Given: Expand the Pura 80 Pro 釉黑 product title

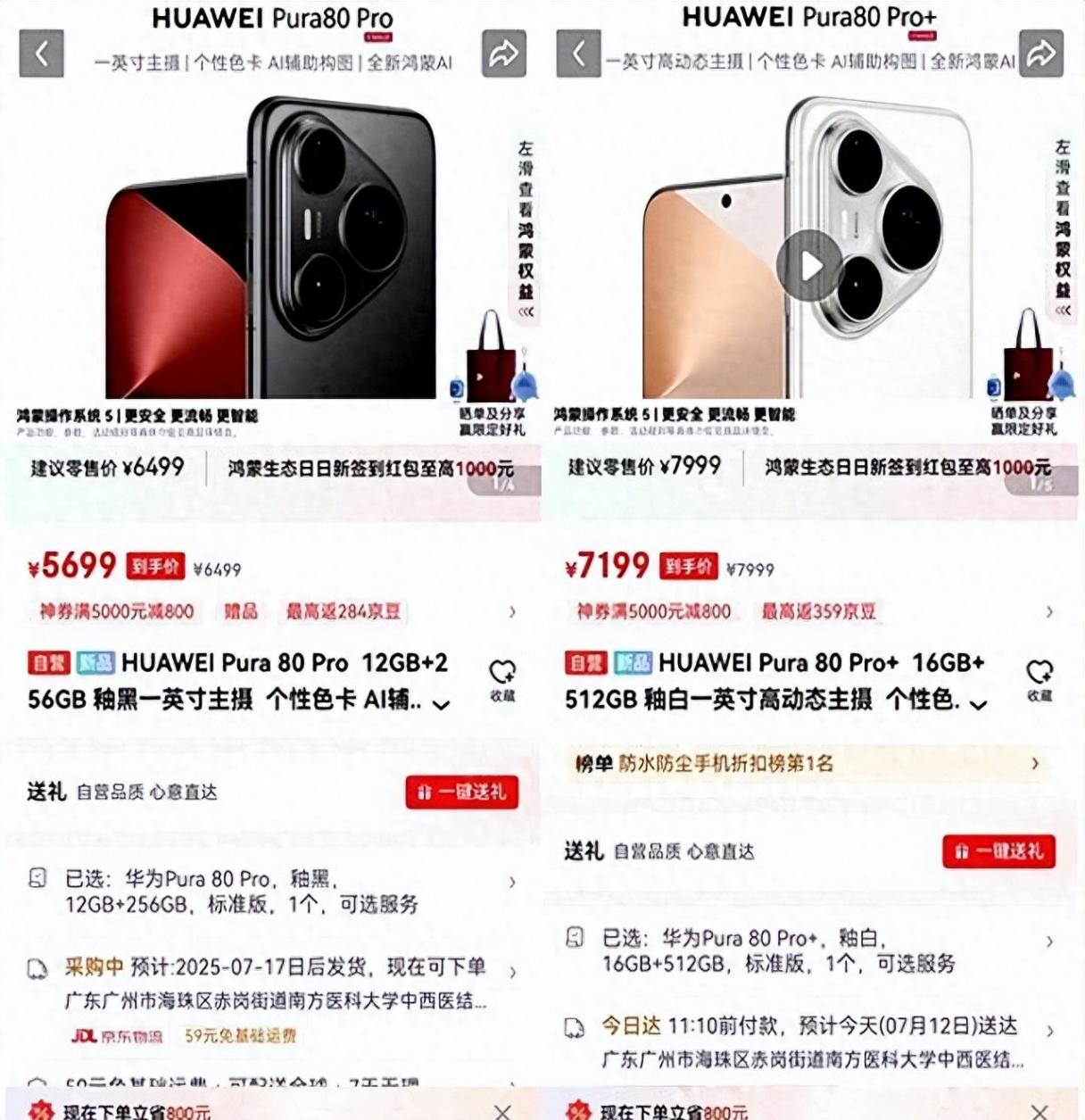Looking at the screenshot, I should pyautogui.click(x=441, y=704).
